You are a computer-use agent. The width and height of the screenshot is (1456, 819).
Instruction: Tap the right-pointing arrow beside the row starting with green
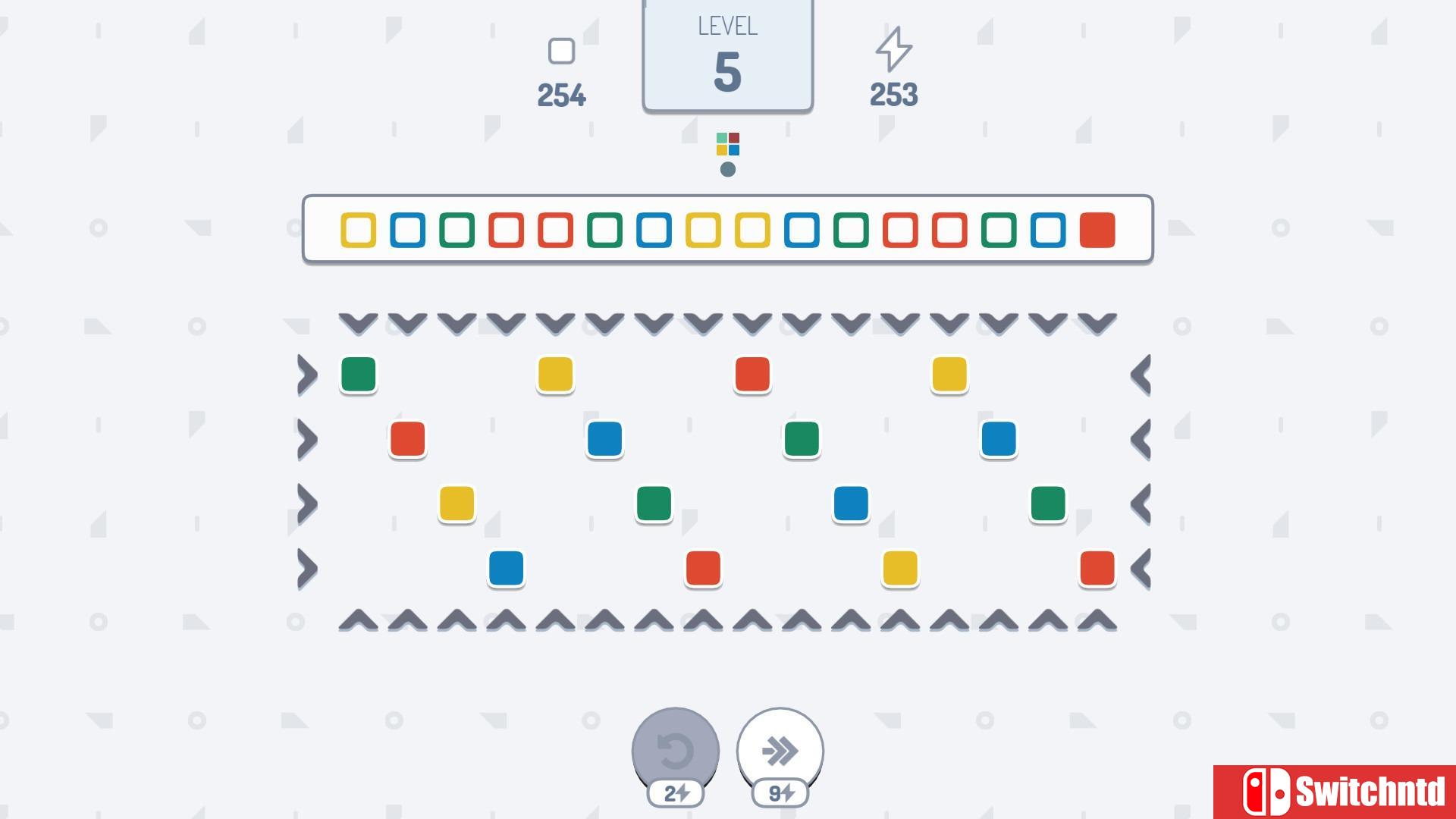(x=307, y=375)
